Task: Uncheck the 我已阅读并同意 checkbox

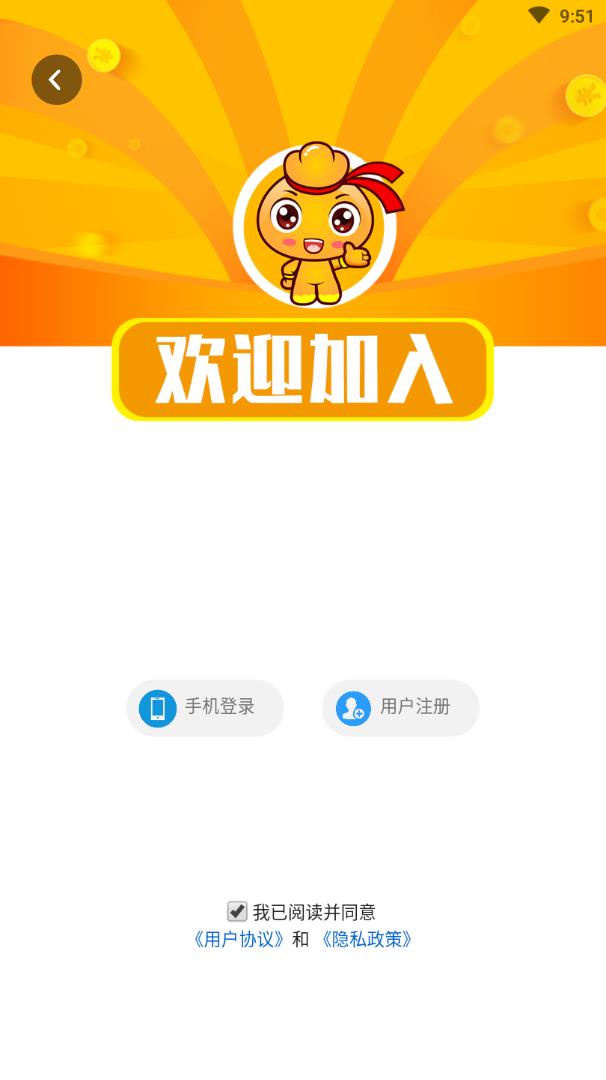Action: point(237,911)
